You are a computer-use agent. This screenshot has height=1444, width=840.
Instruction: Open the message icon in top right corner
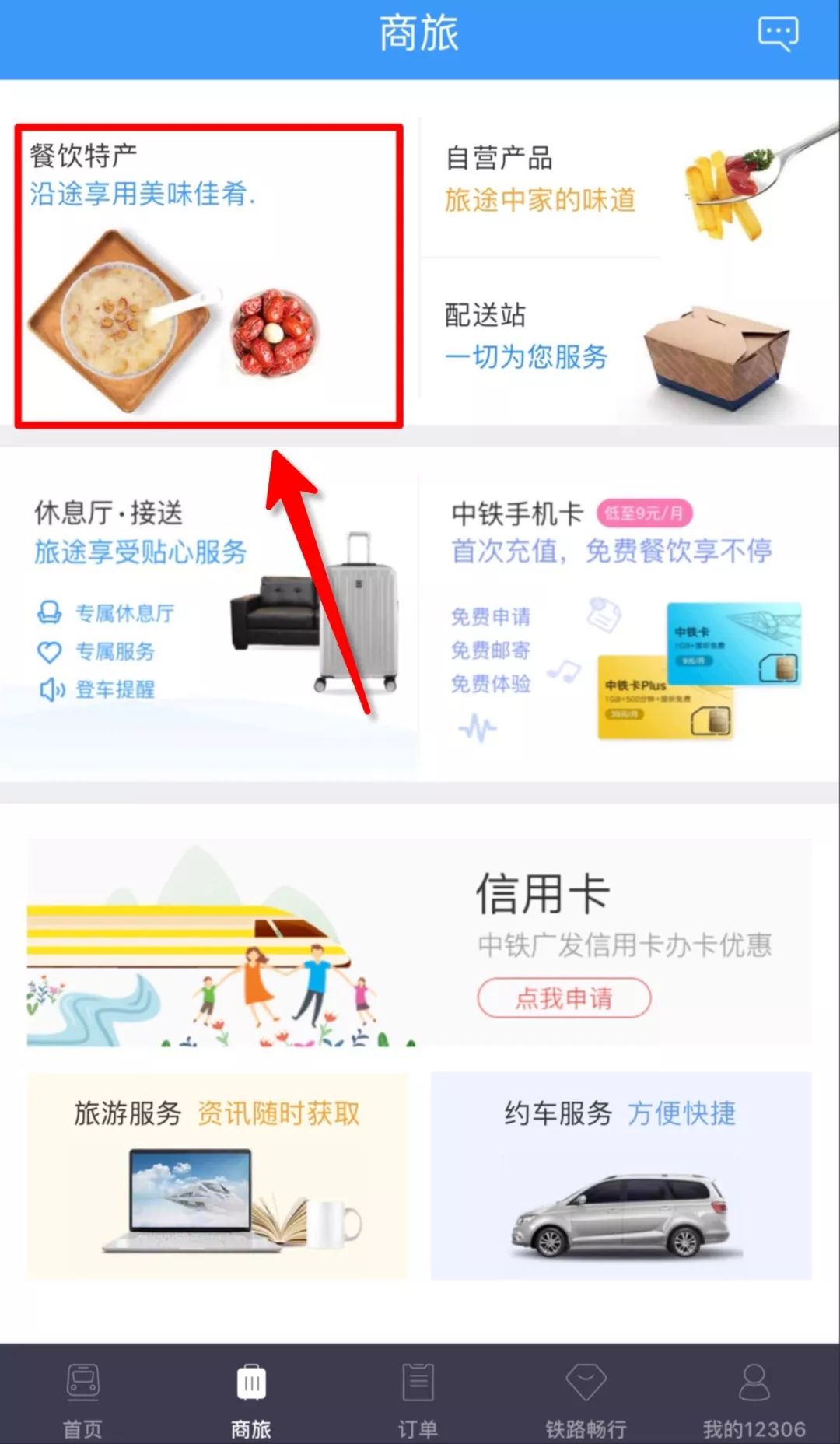point(776,33)
